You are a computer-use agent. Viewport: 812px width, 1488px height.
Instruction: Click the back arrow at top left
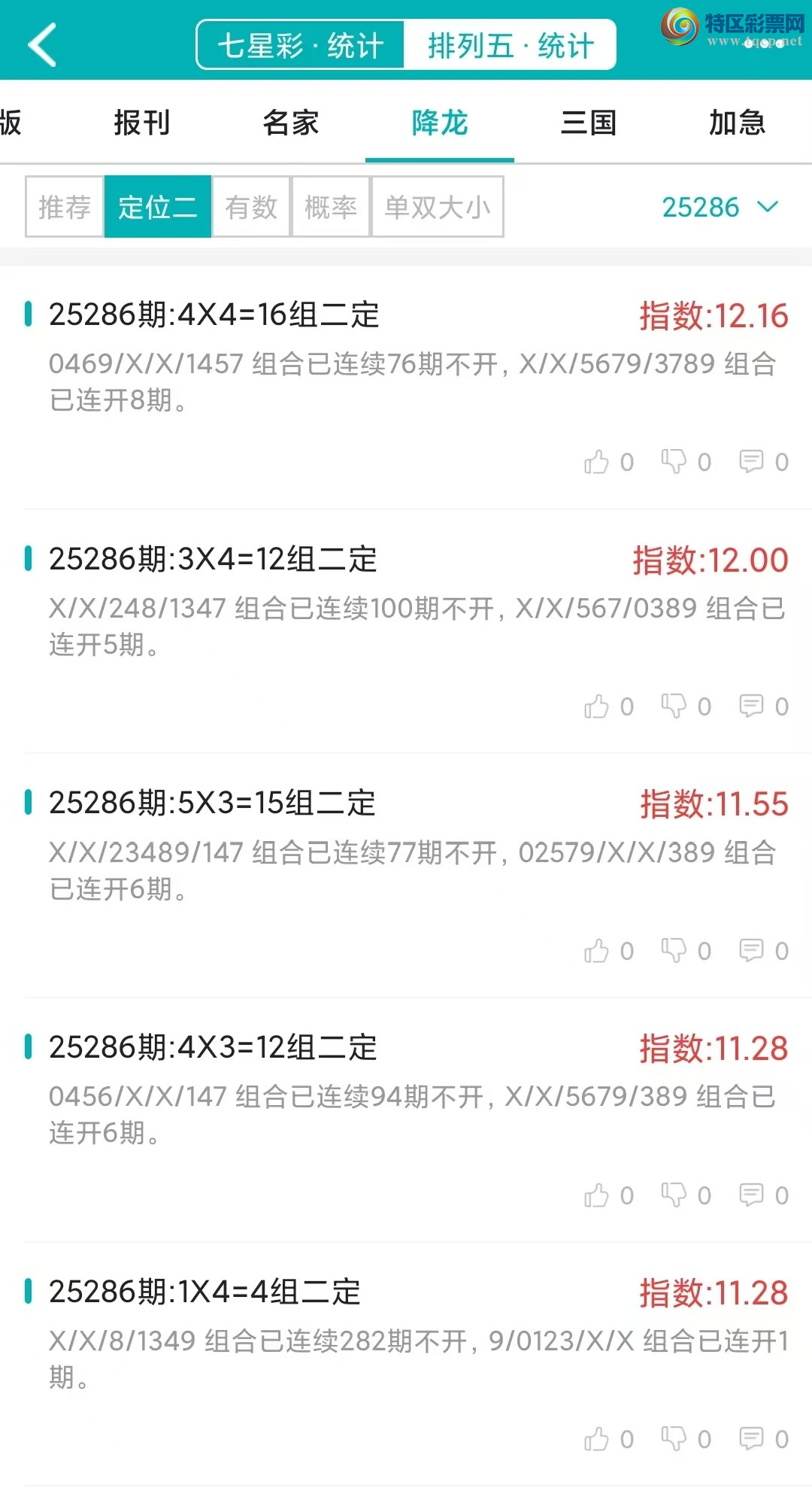tap(43, 44)
